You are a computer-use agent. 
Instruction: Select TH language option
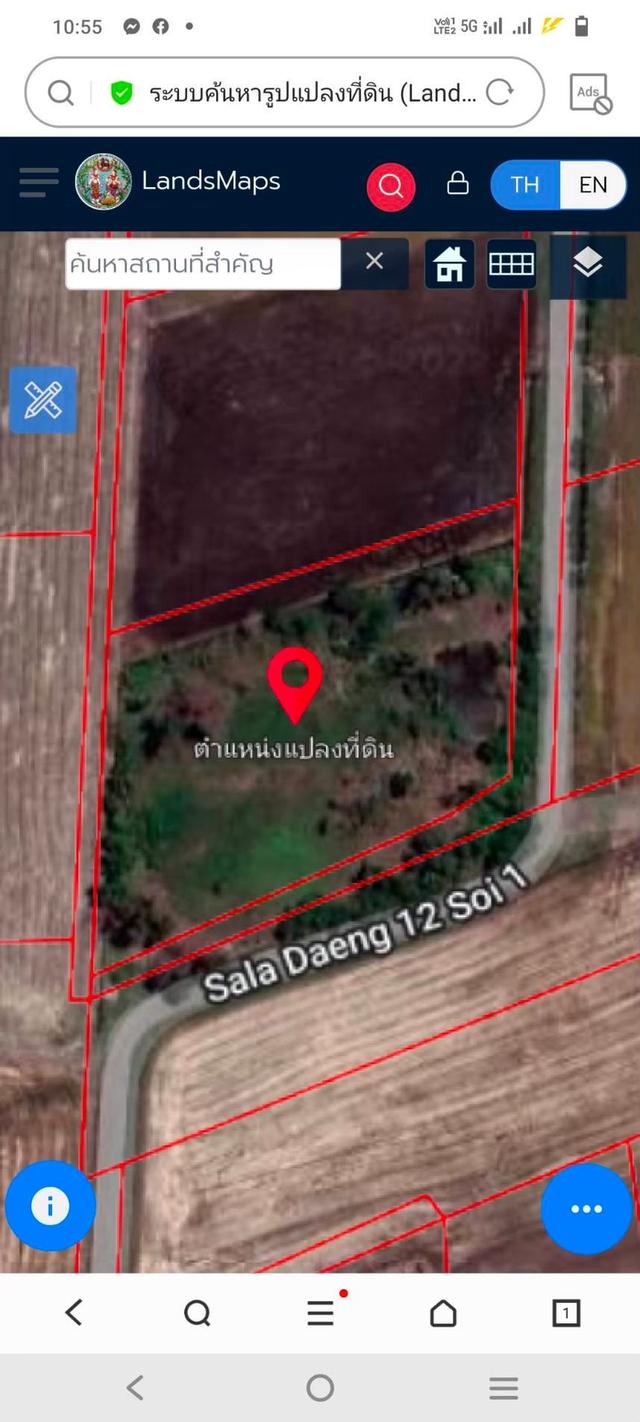pyautogui.click(x=525, y=185)
